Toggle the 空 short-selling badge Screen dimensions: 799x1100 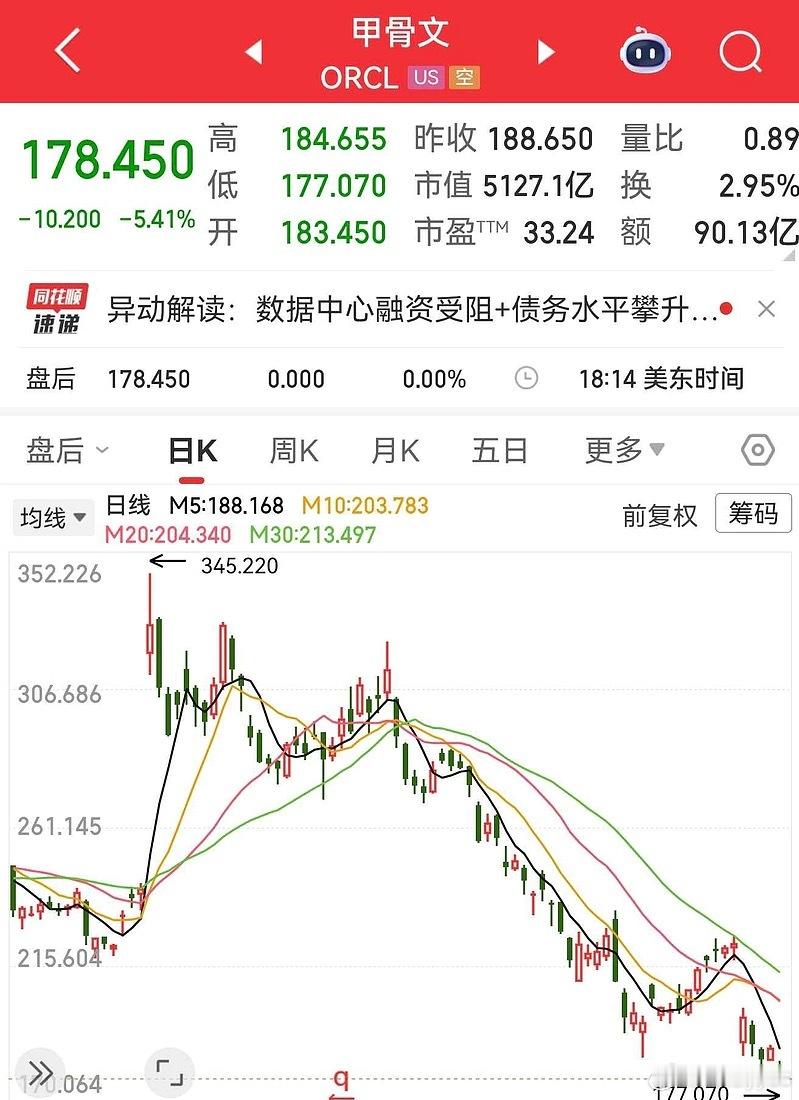tap(464, 77)
